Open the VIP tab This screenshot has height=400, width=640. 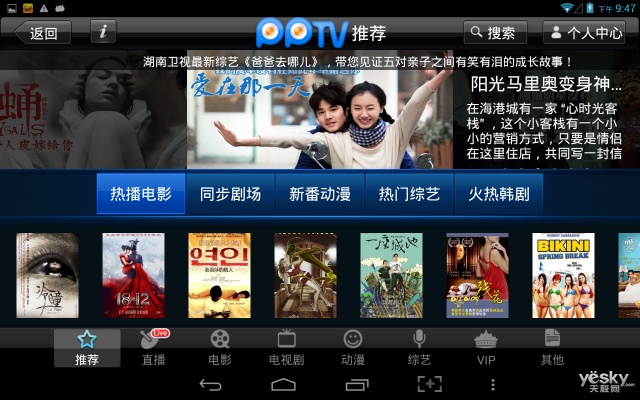[x=486, y=348]
